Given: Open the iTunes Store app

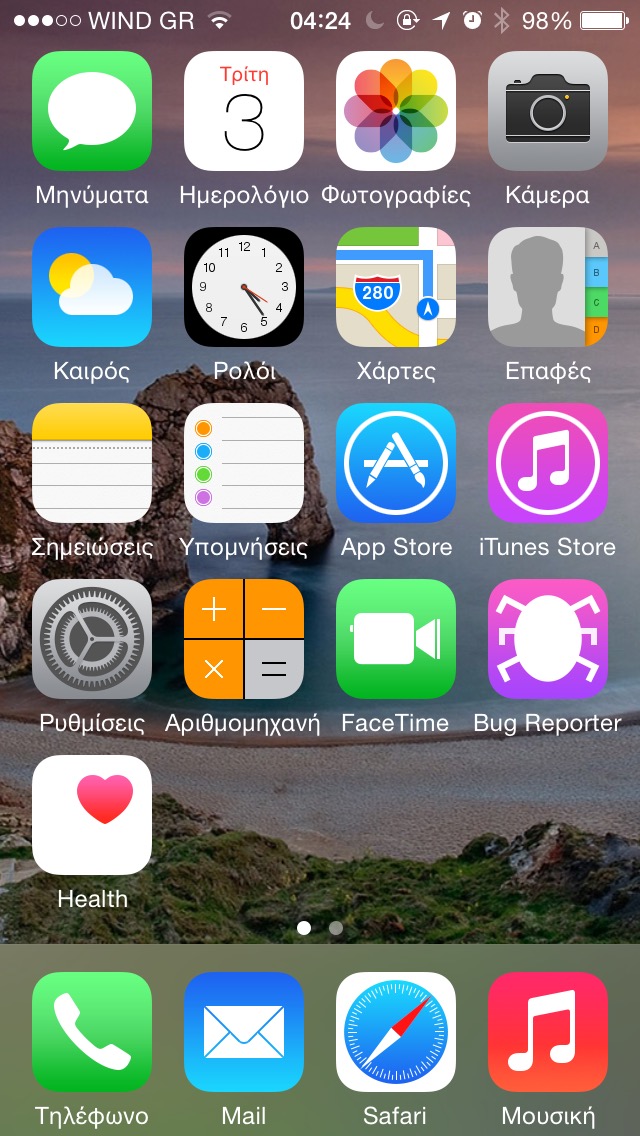Looking at the screenshot, I should coord(548,463).
